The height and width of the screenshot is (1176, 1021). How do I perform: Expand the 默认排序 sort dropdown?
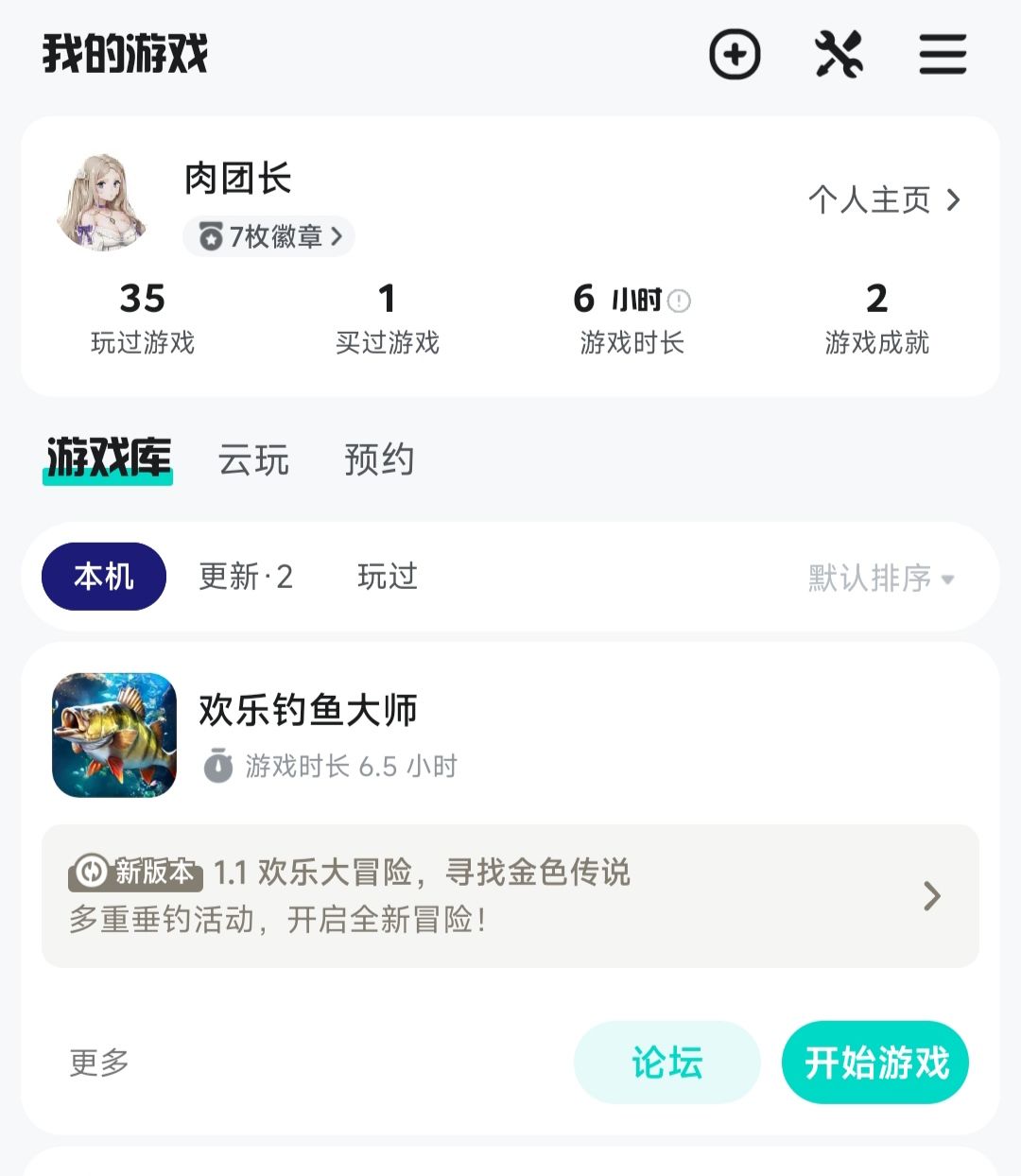881,579
